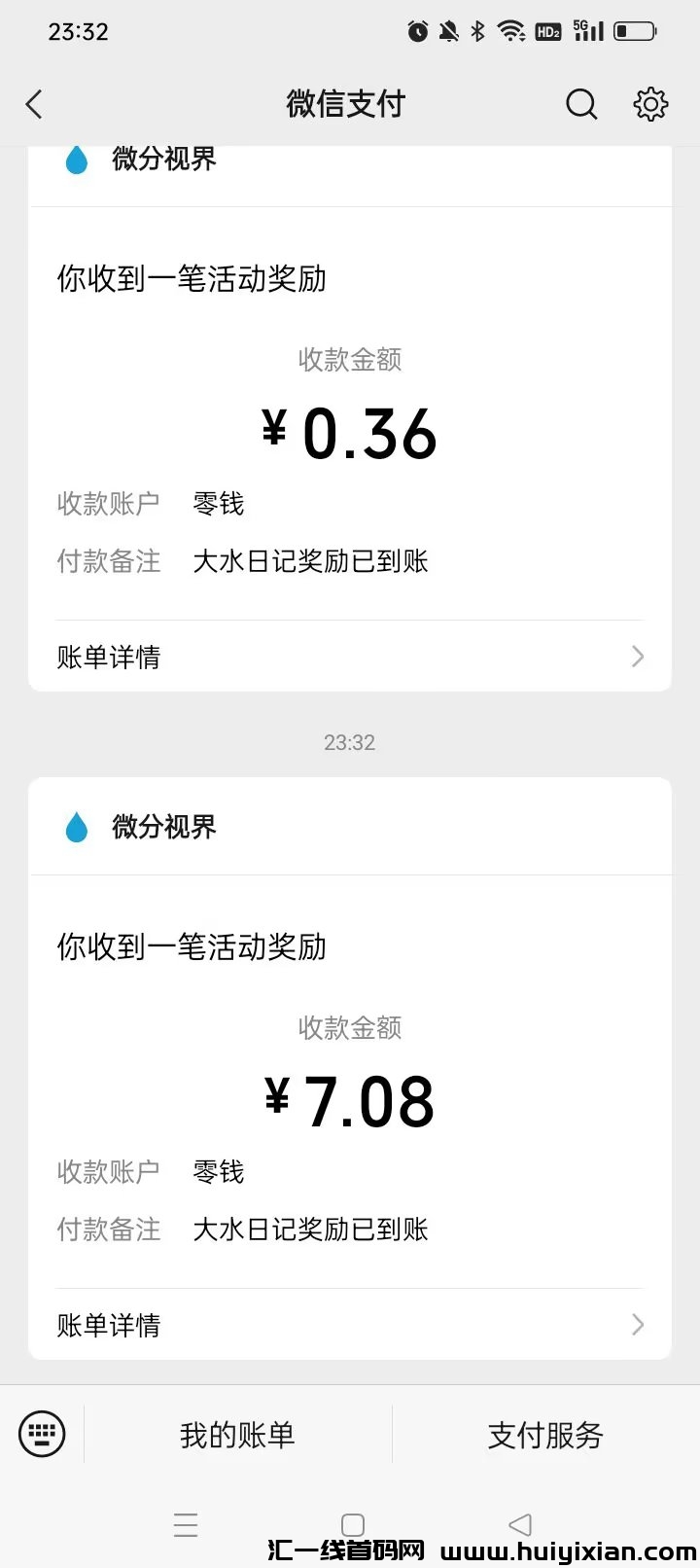Viewport: 700px width, 1568px height.
Task: Tap the chevron beside the first 账单详情 row
Action: pos(637,657)
